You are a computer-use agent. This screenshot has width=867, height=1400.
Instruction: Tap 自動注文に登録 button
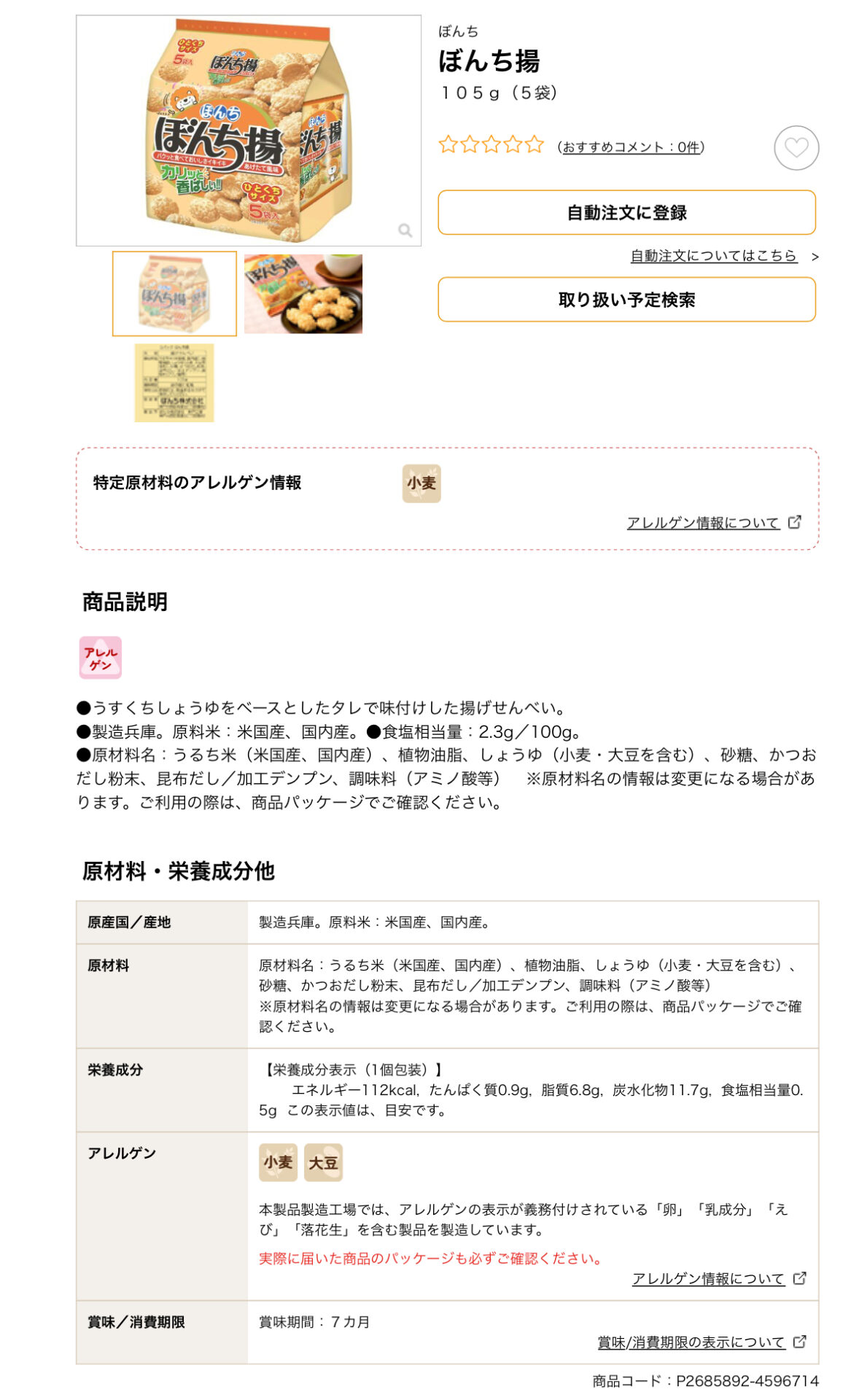tap(626, 213)
